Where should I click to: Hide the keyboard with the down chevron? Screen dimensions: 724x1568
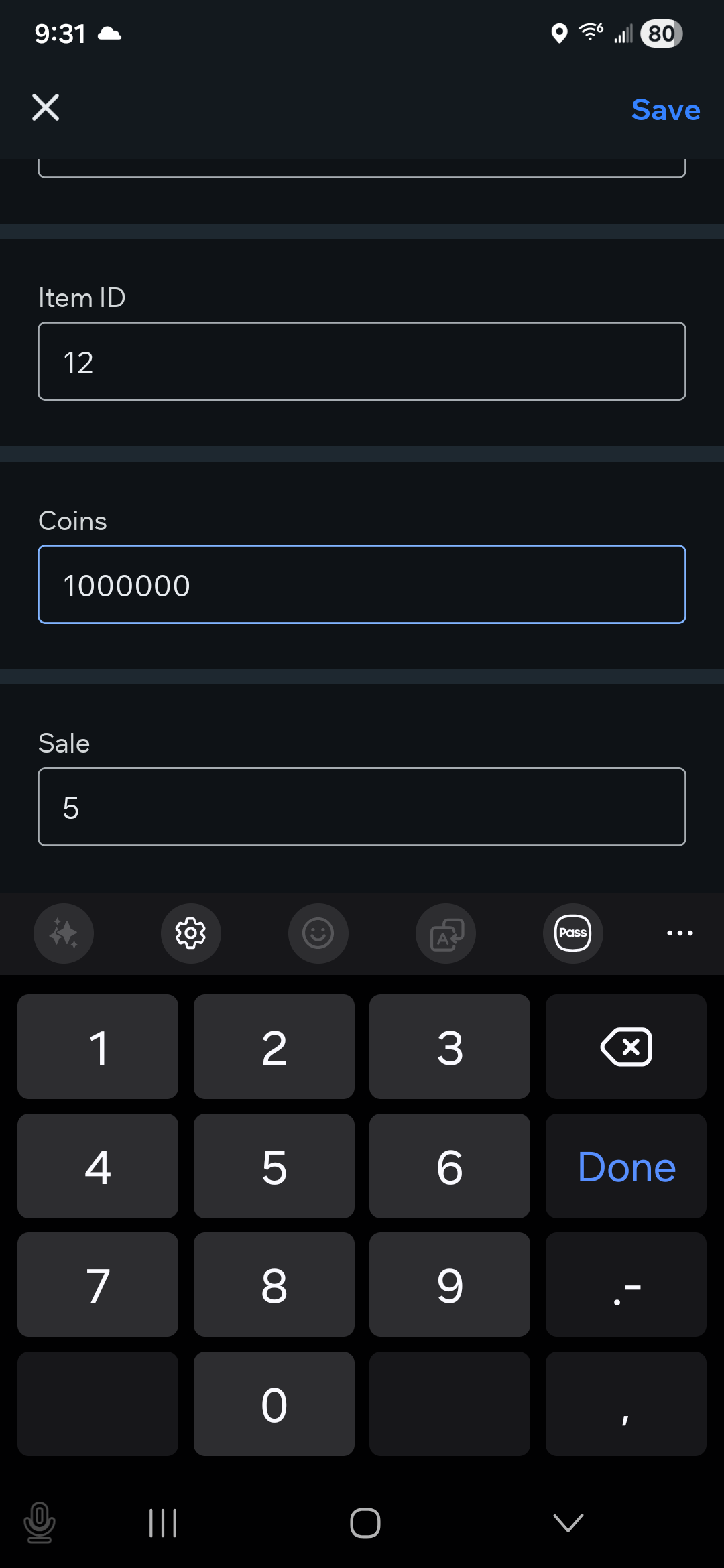[x=568, y=1522]
